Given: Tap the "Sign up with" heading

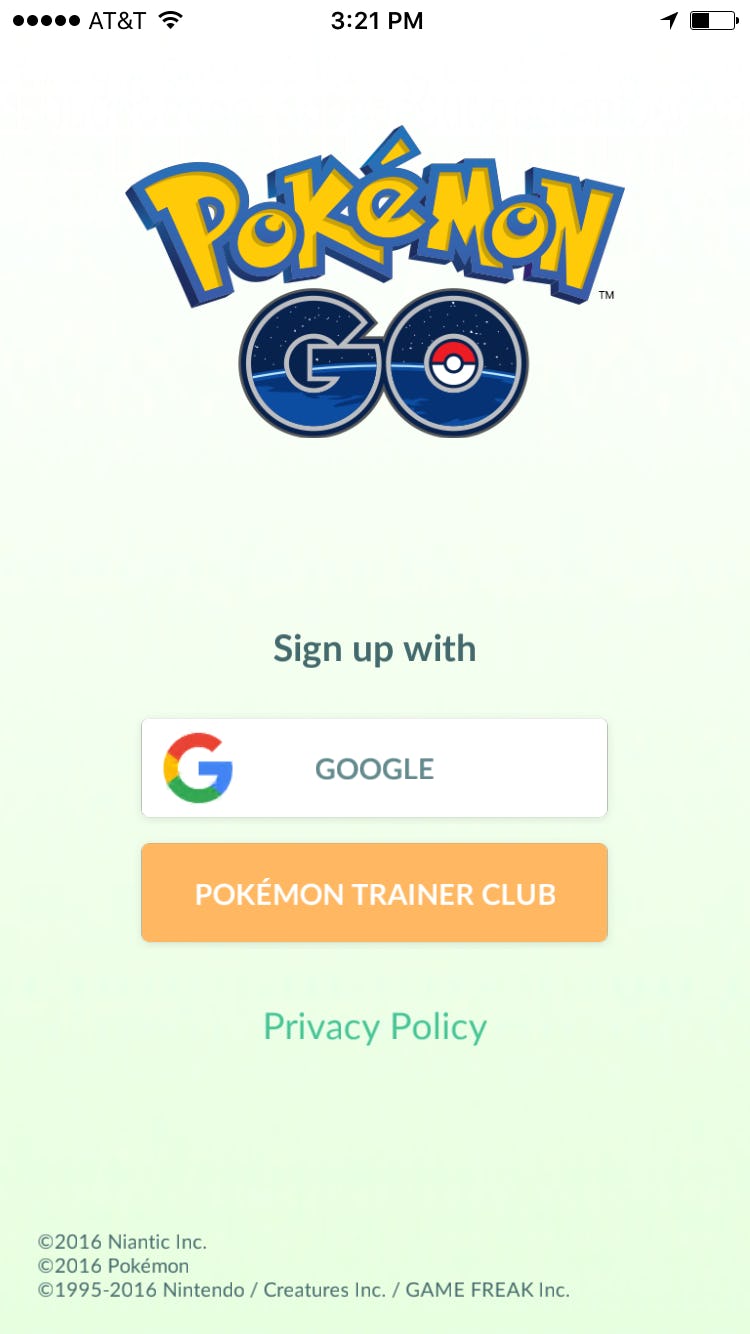Looking at the screenshot, I should pyautogui.click(x=374, y=648).
